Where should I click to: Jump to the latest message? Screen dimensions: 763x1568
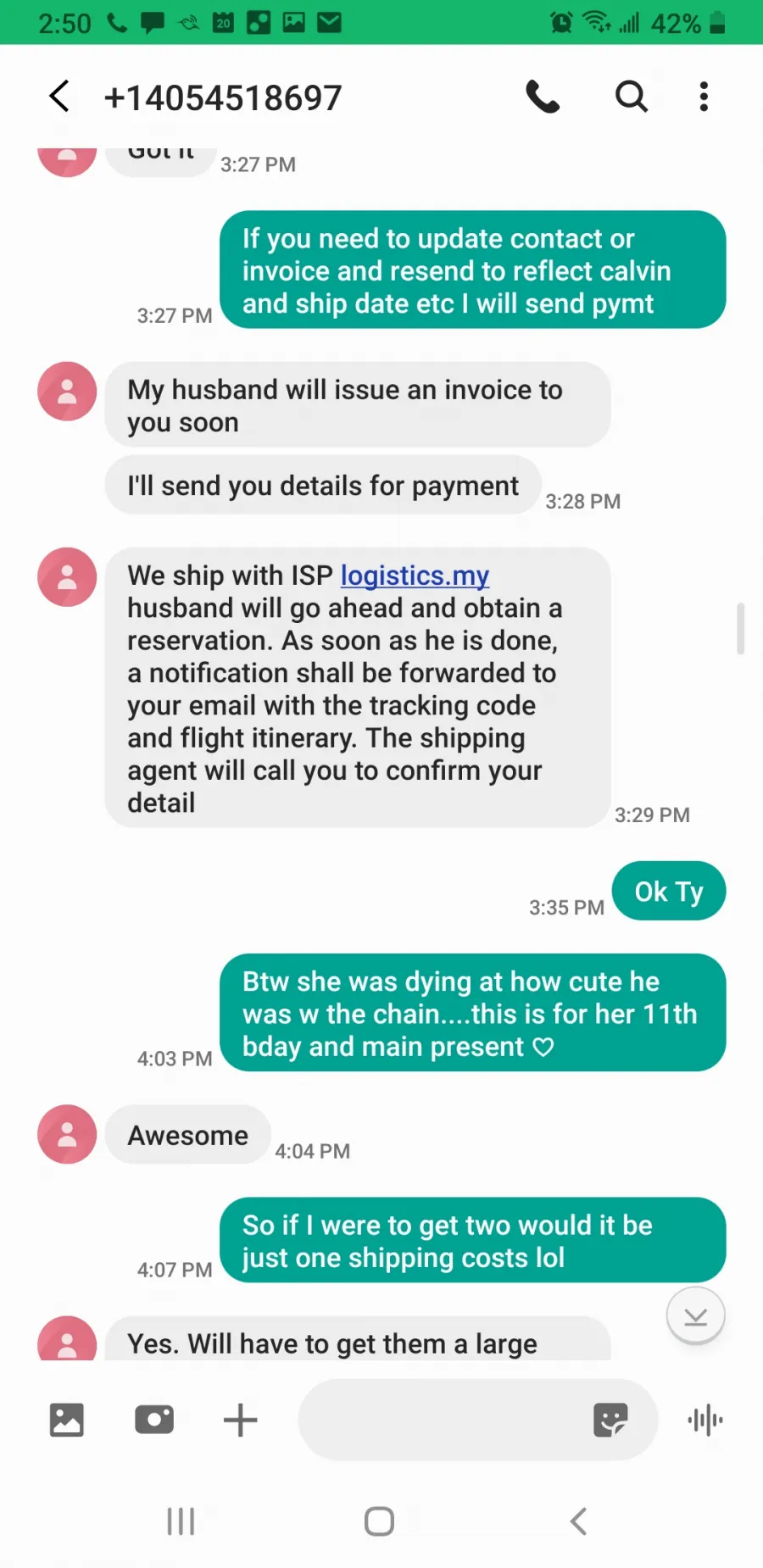click(x=695, y=1315)
